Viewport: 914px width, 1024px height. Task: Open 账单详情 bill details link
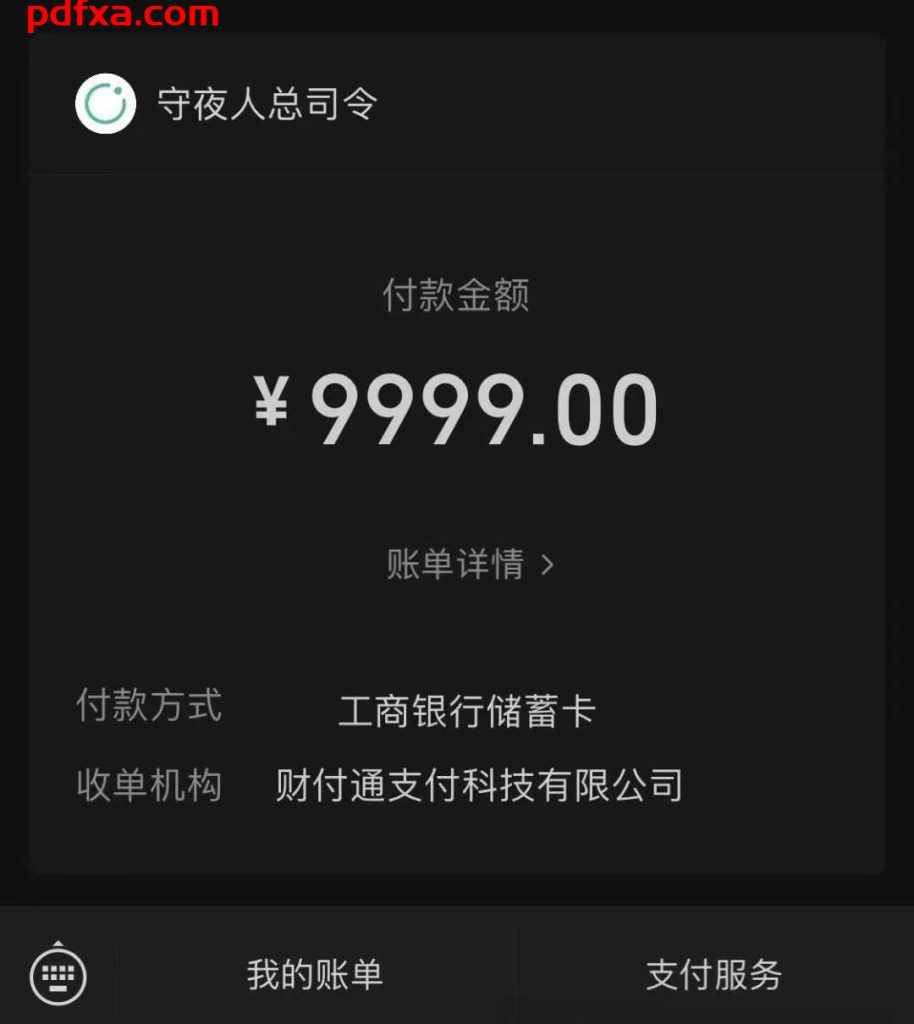(x=470, y=565)
